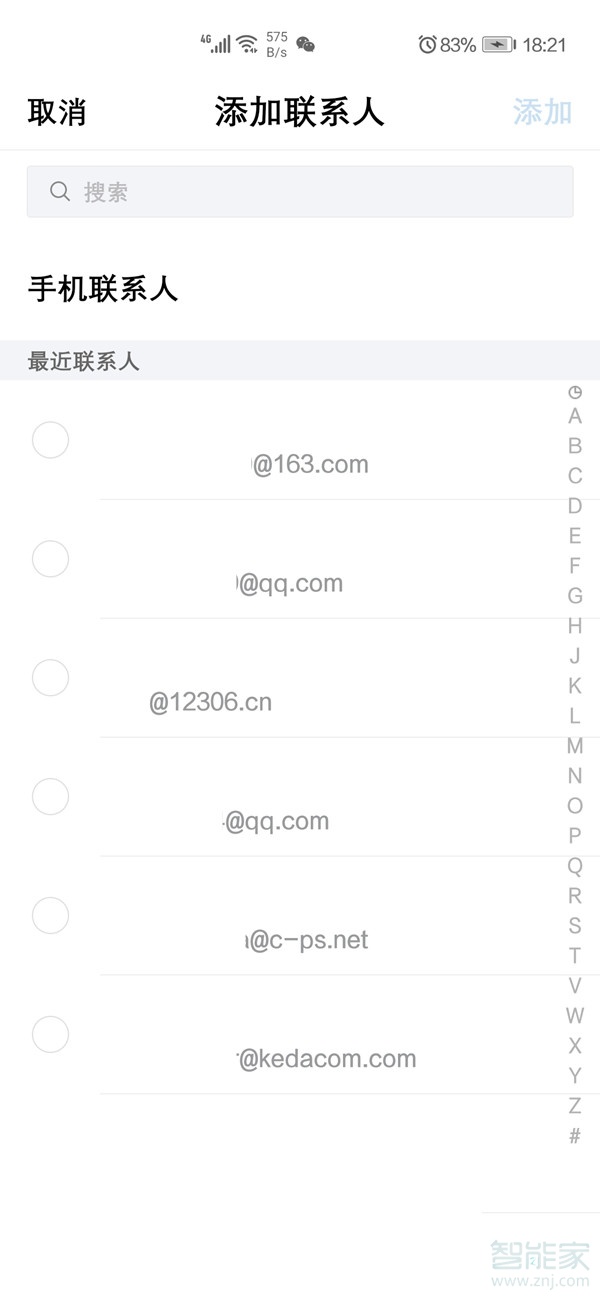Jump to letter M in the index

point(575,746)
